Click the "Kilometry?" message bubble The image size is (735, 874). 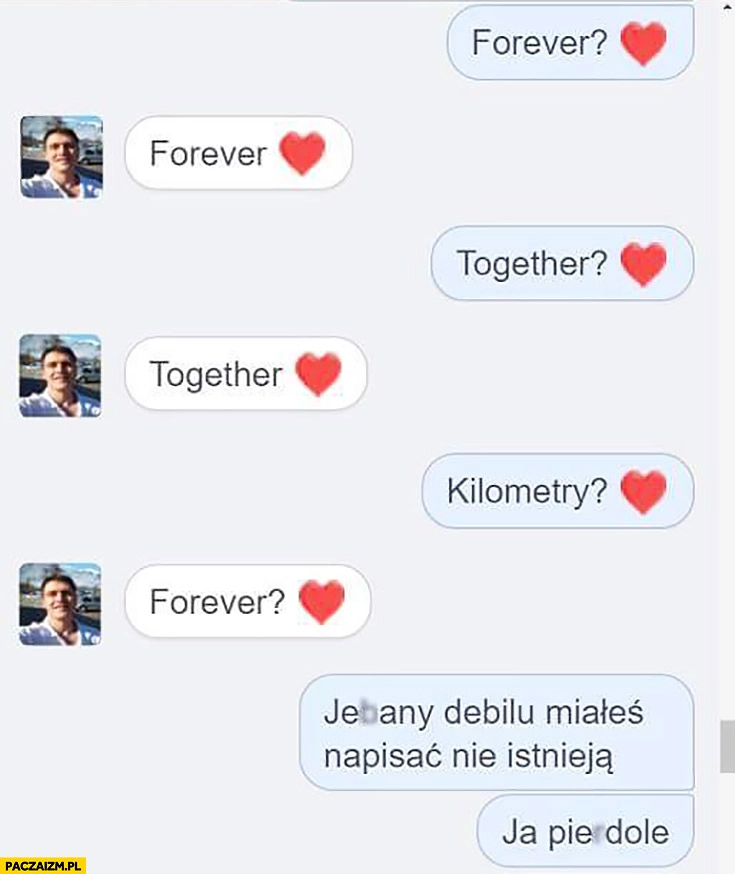[x=558, y=490]
